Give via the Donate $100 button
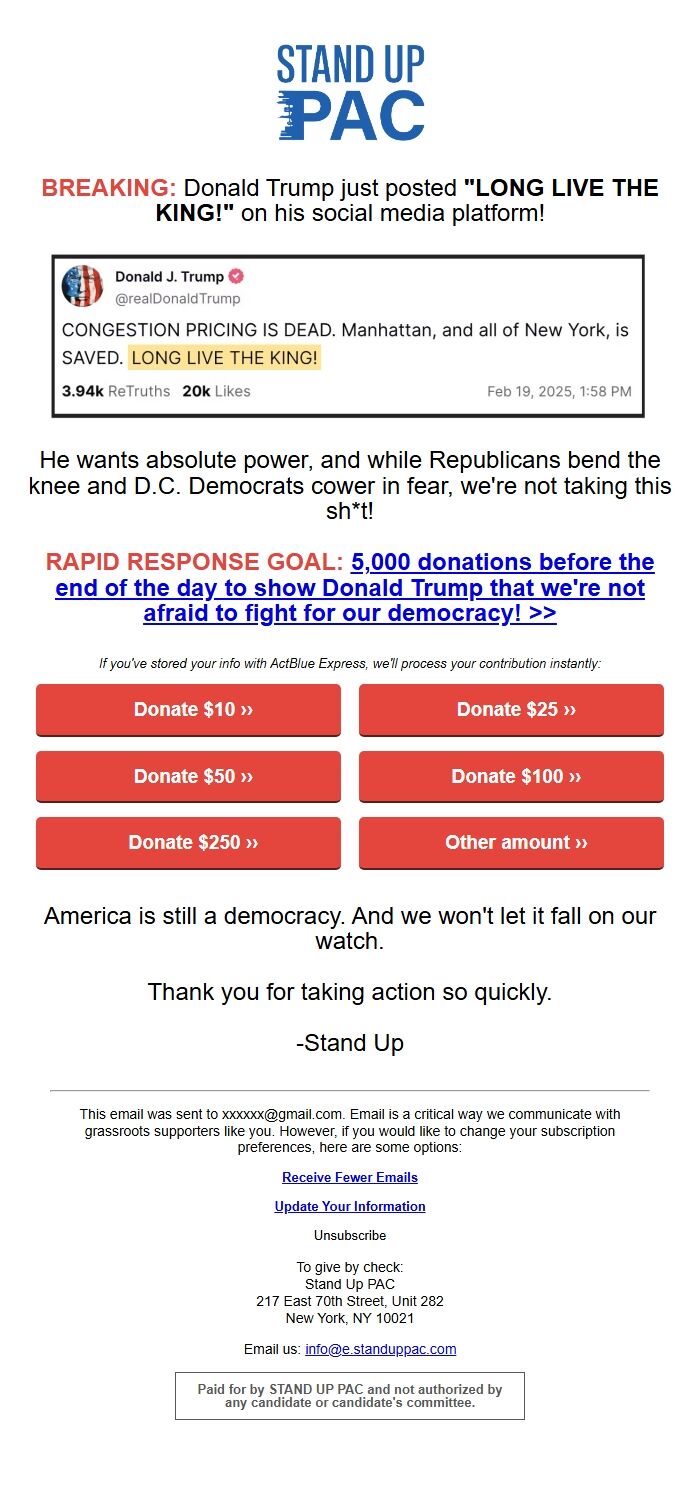The image size is (700, 1509). [x=511, y=776]
